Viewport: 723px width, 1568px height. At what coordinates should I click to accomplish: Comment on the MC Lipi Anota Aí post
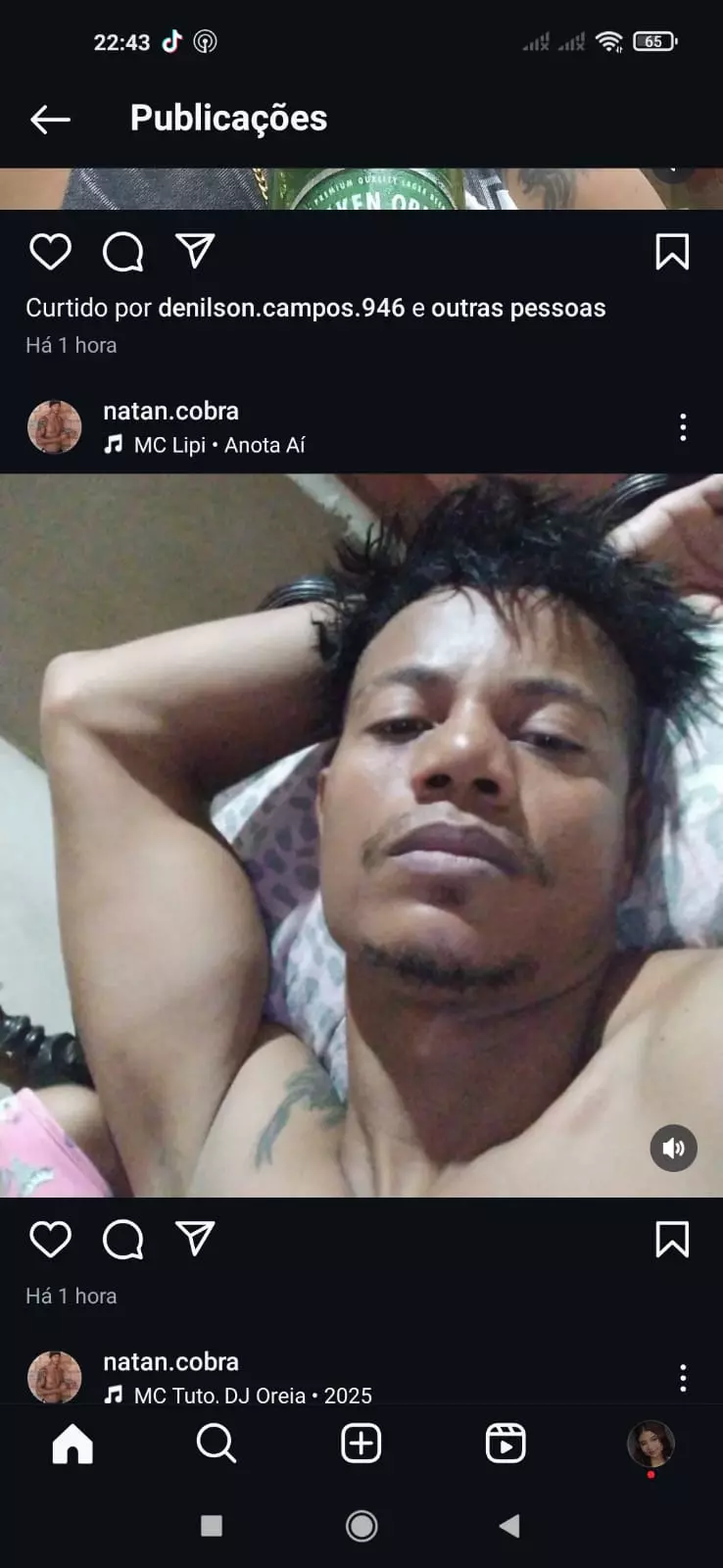(x=122, y=1240)
